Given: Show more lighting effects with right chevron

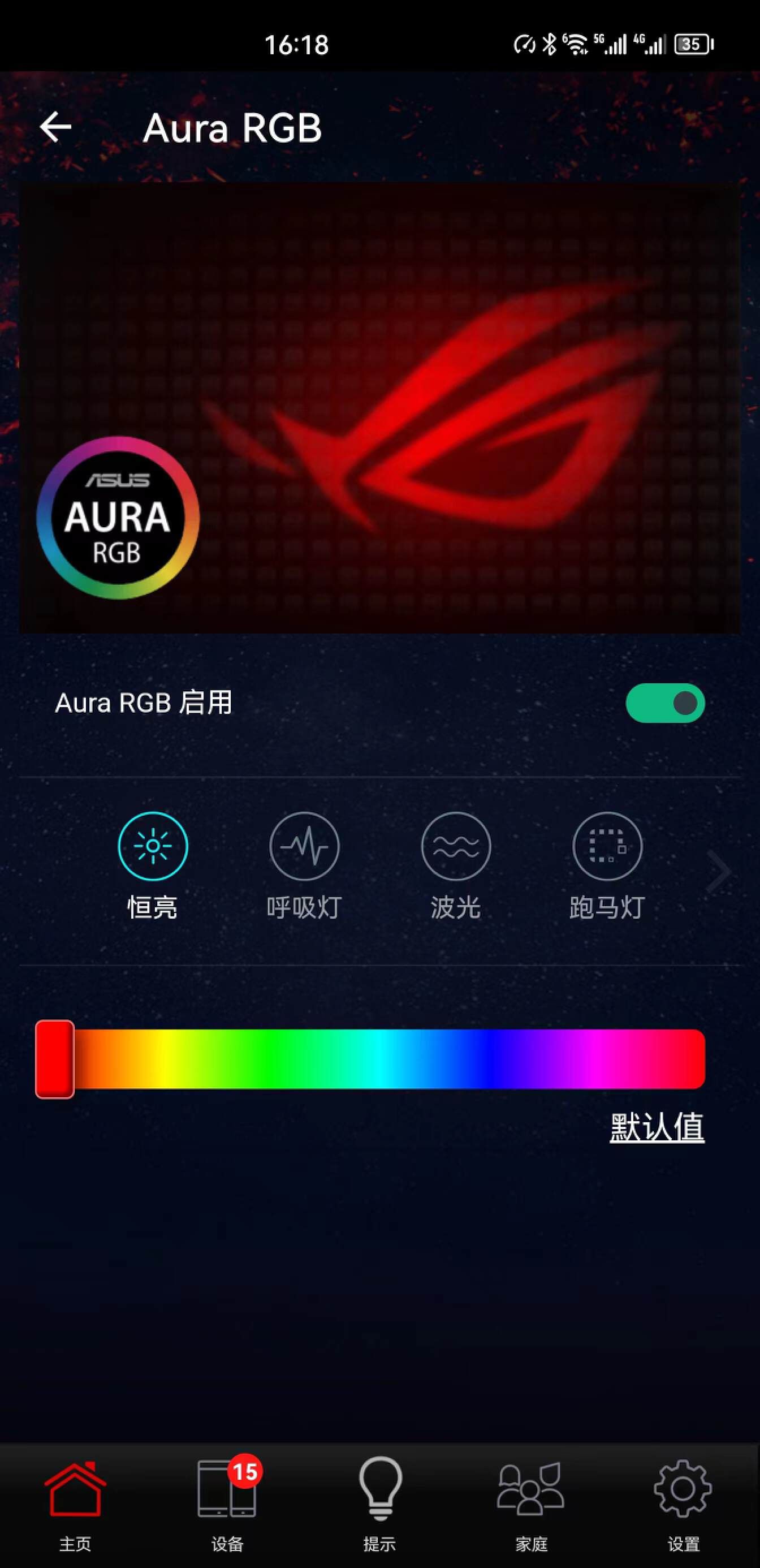Looking at the screenshot, I should 719,872.
